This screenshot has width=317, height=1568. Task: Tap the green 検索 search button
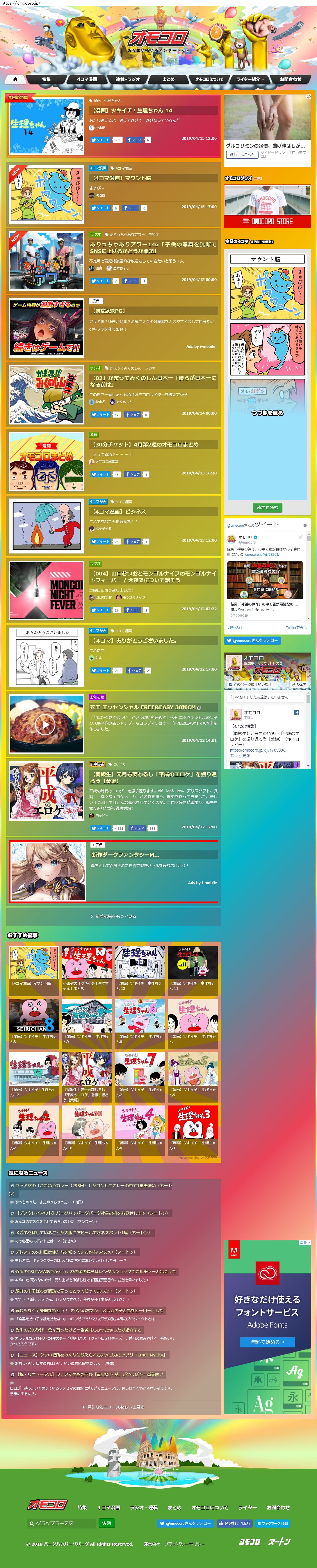pyautogui.click(x=107, y=1523)
